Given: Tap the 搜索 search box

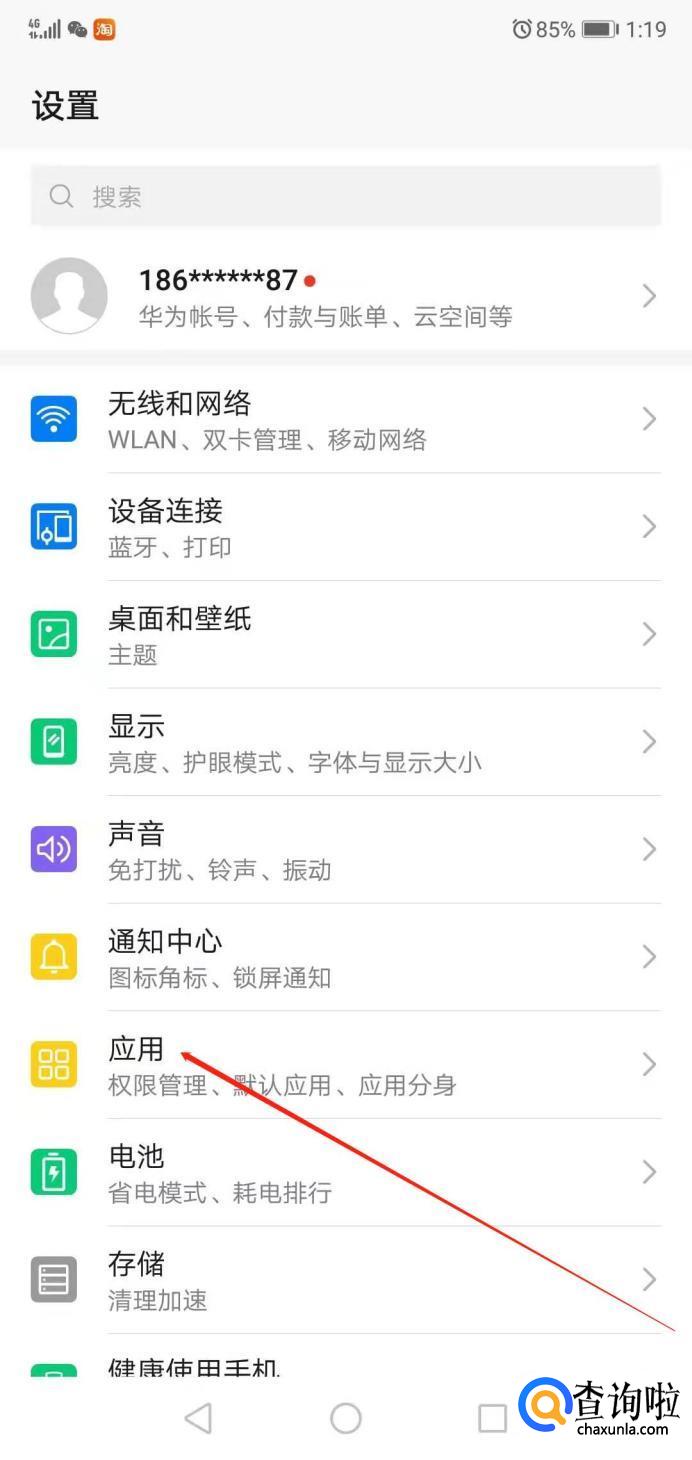Looking at the screenshot, I should [x=345, y=196].
